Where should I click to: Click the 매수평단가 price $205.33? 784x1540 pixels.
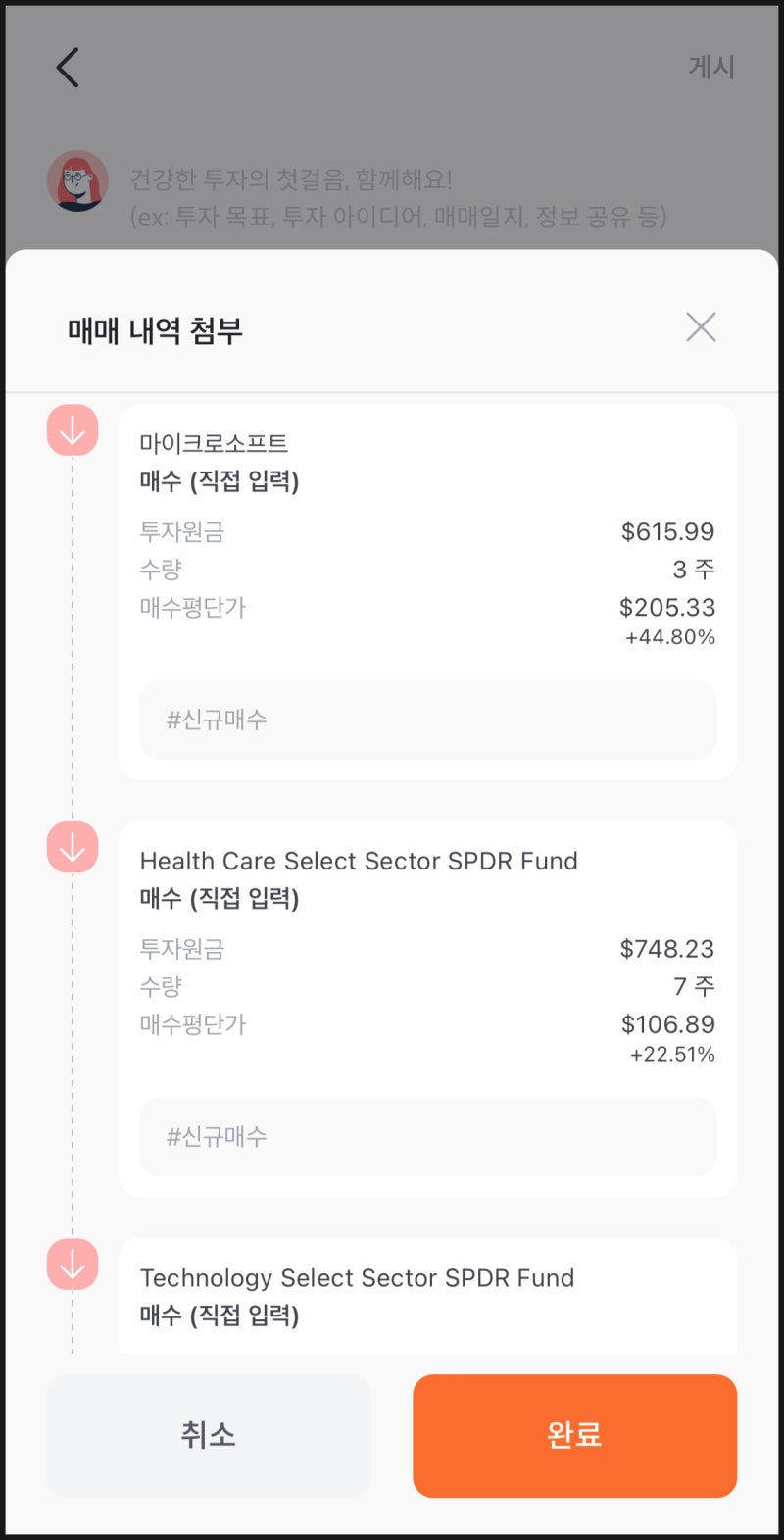[669, 607]
